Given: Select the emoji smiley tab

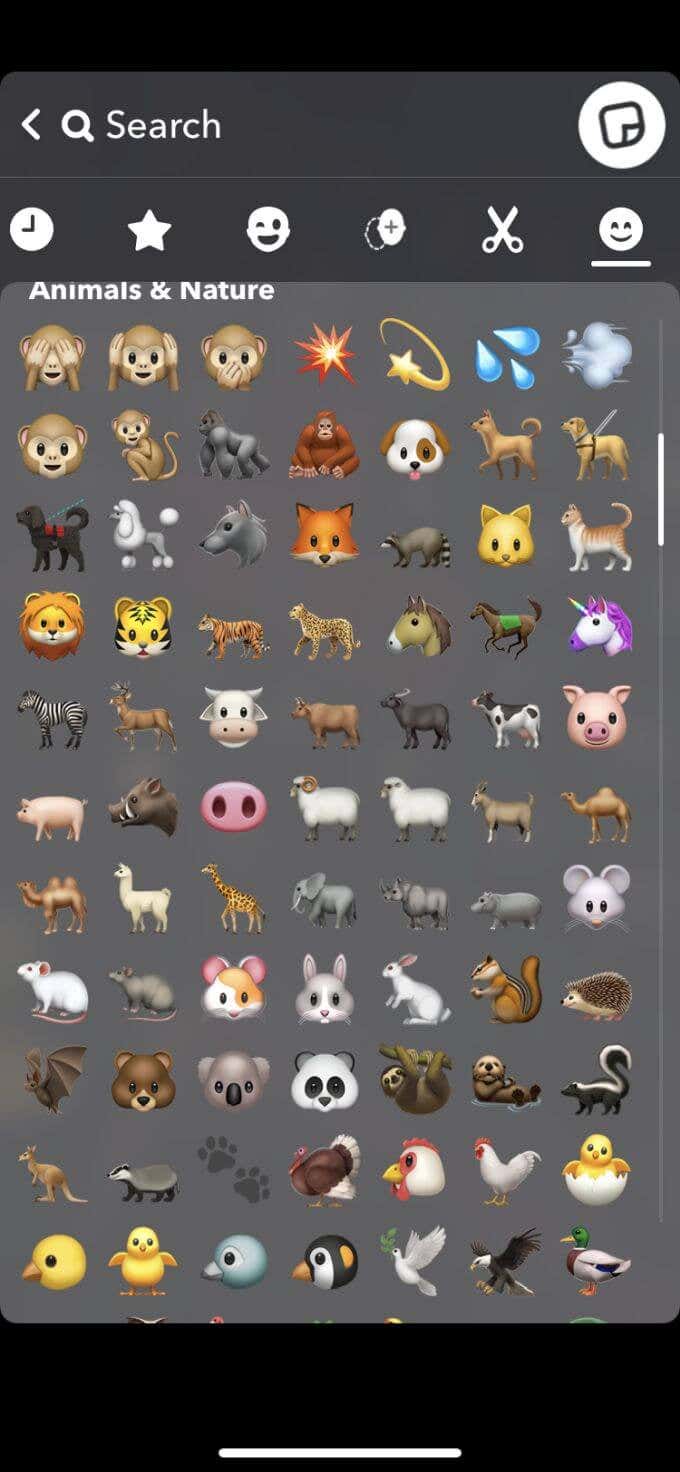Looking at the screenshot, I should point(620,231).
